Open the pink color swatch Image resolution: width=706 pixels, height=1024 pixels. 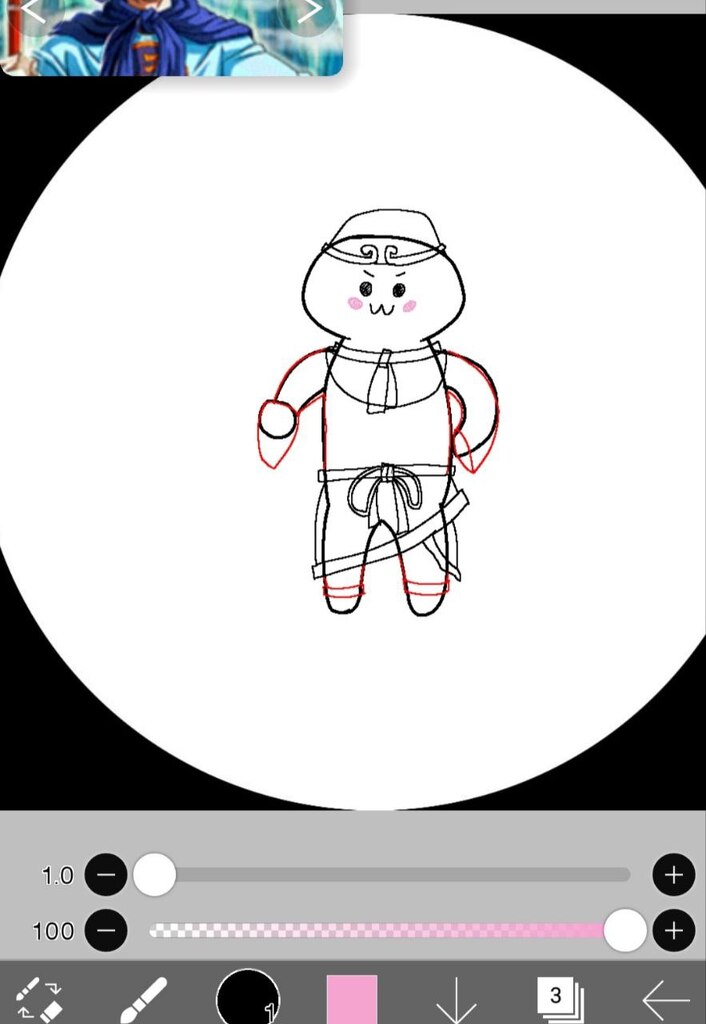(x=352, y=999)
